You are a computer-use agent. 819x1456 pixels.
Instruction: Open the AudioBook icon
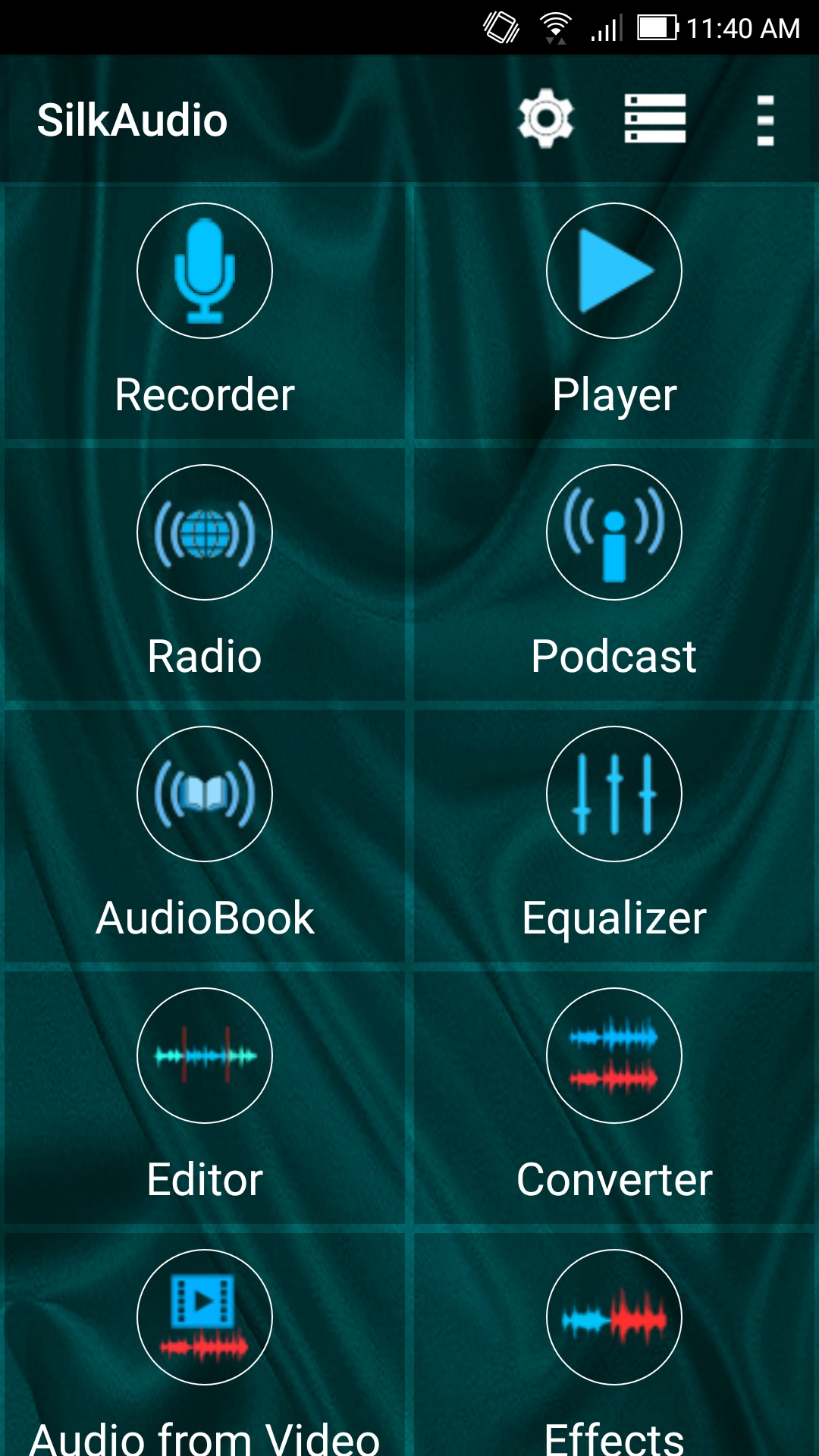click(205, 793)
